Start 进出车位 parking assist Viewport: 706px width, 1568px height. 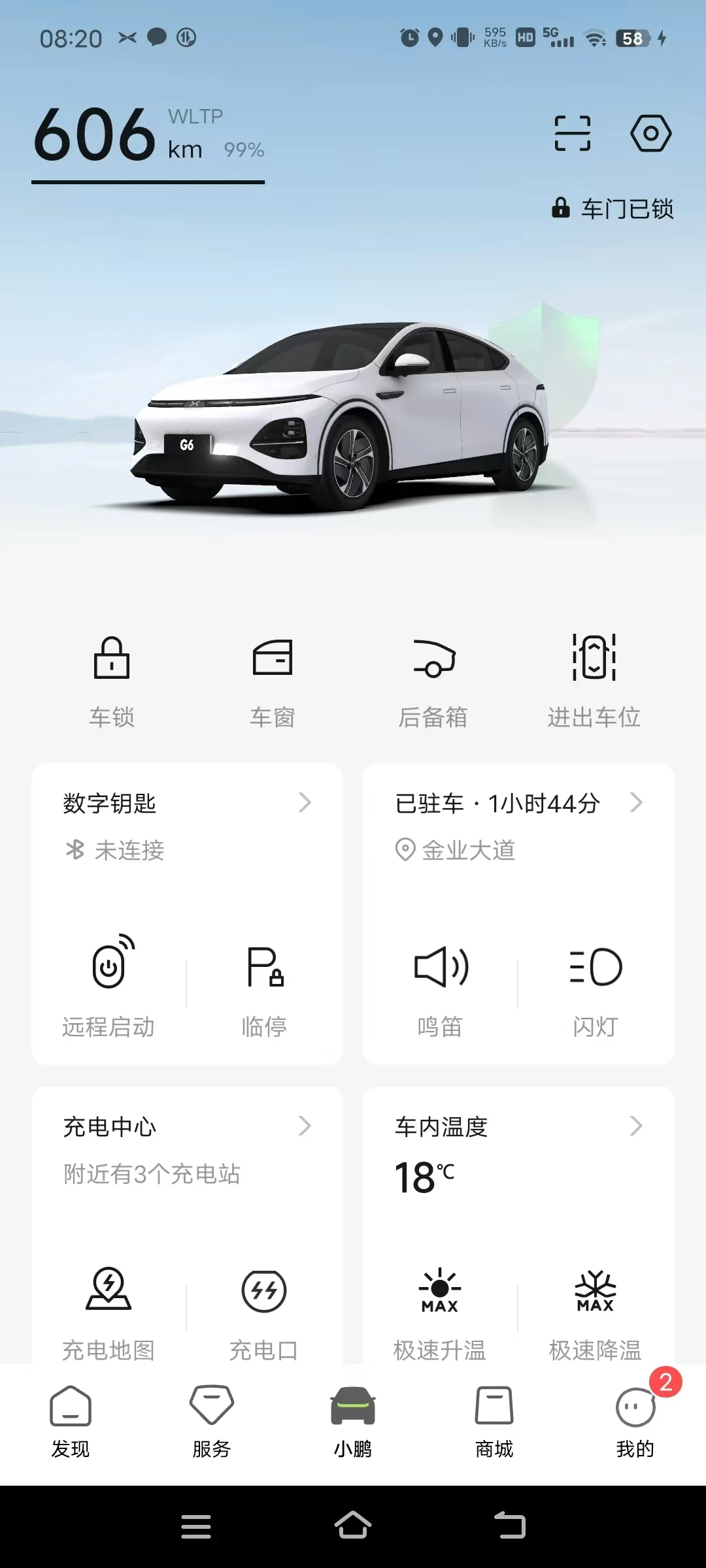pos(594,680)
